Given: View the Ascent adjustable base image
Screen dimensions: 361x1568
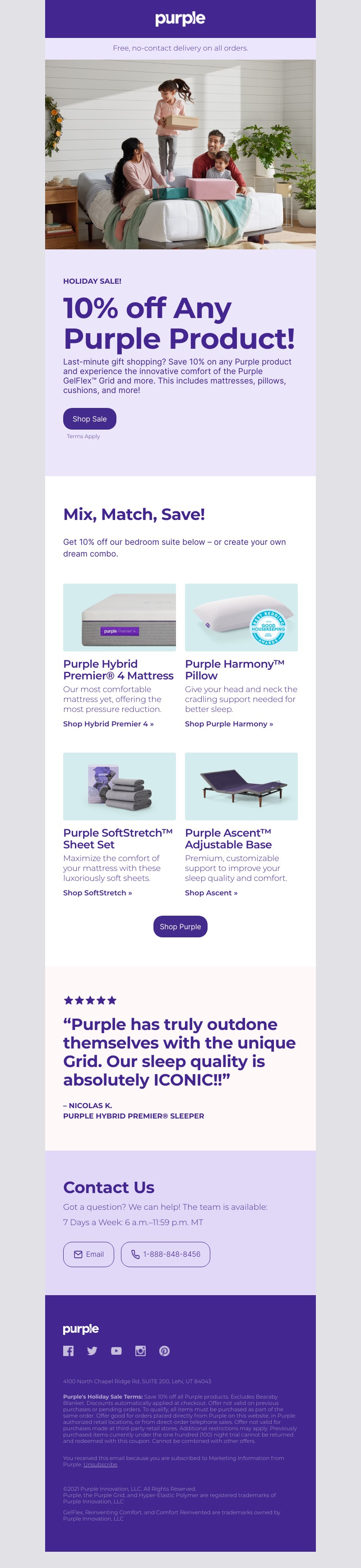Looking at the screenshot, I should (x=241, y=786).
